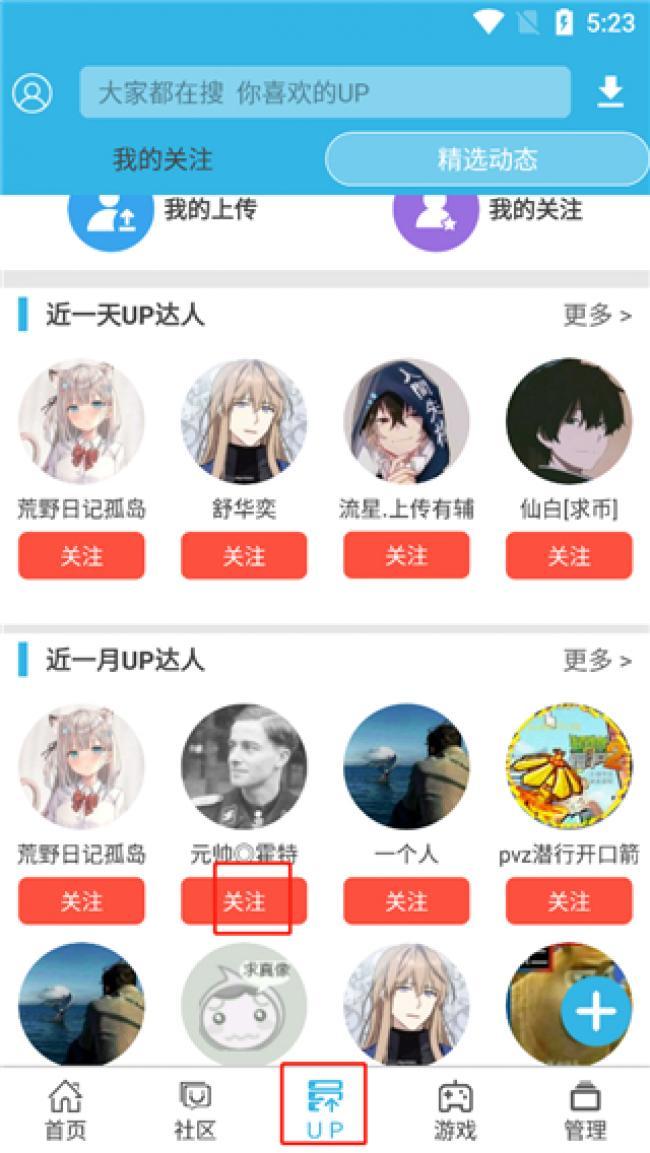Follow 舒华奕 in the daily list
The image size is (650, 1153).
[x=244, y=556]
